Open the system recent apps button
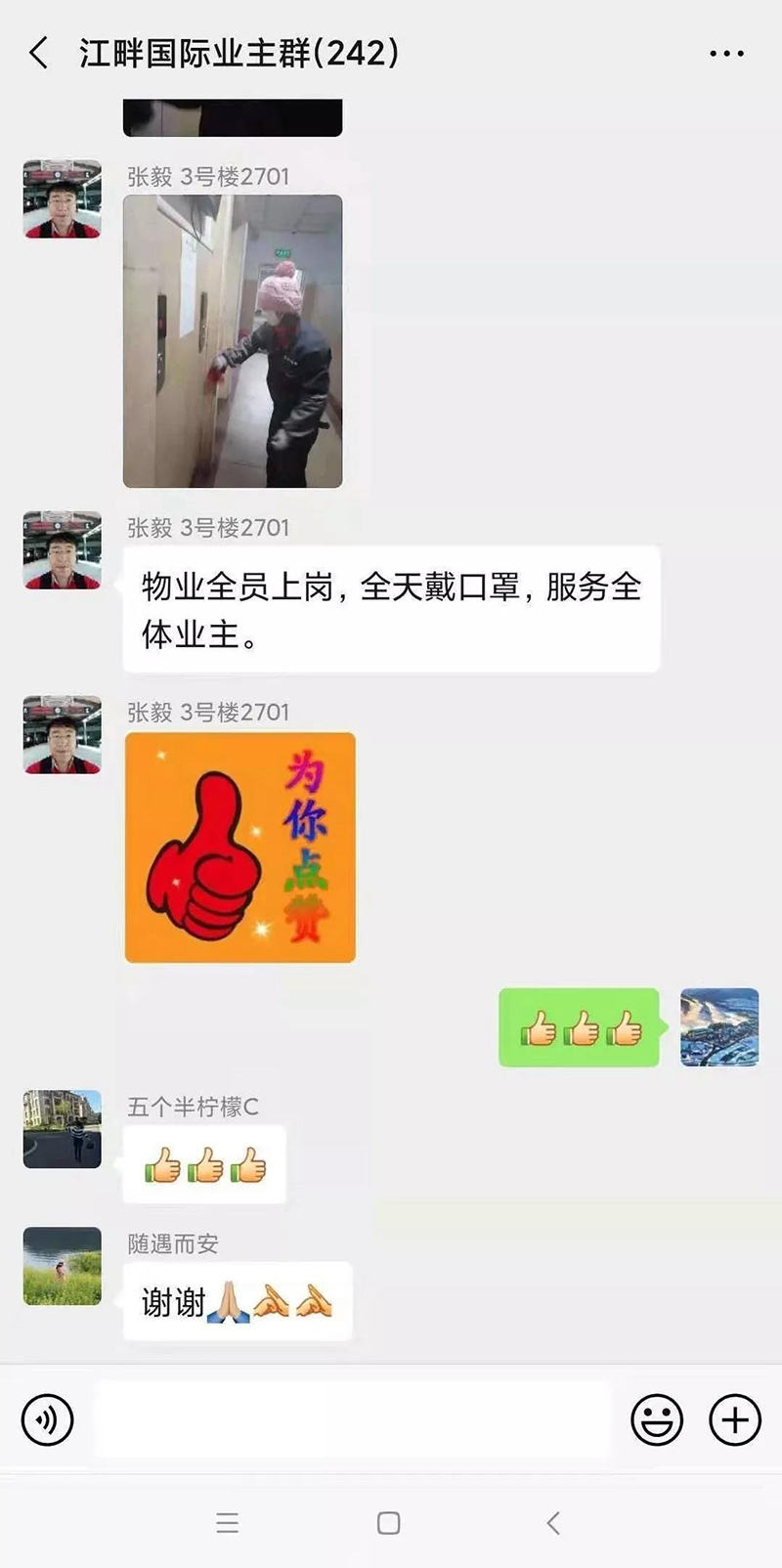782x1568 pixels. pyautogui.click(x=228, y=1523)
